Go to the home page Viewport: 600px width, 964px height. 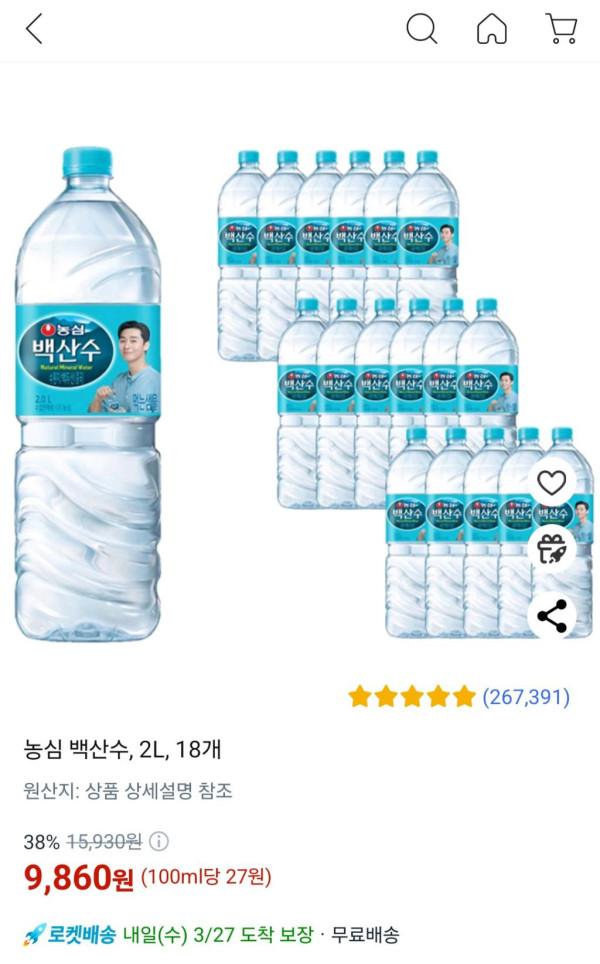pyautogui.click(x=491, y=29)
